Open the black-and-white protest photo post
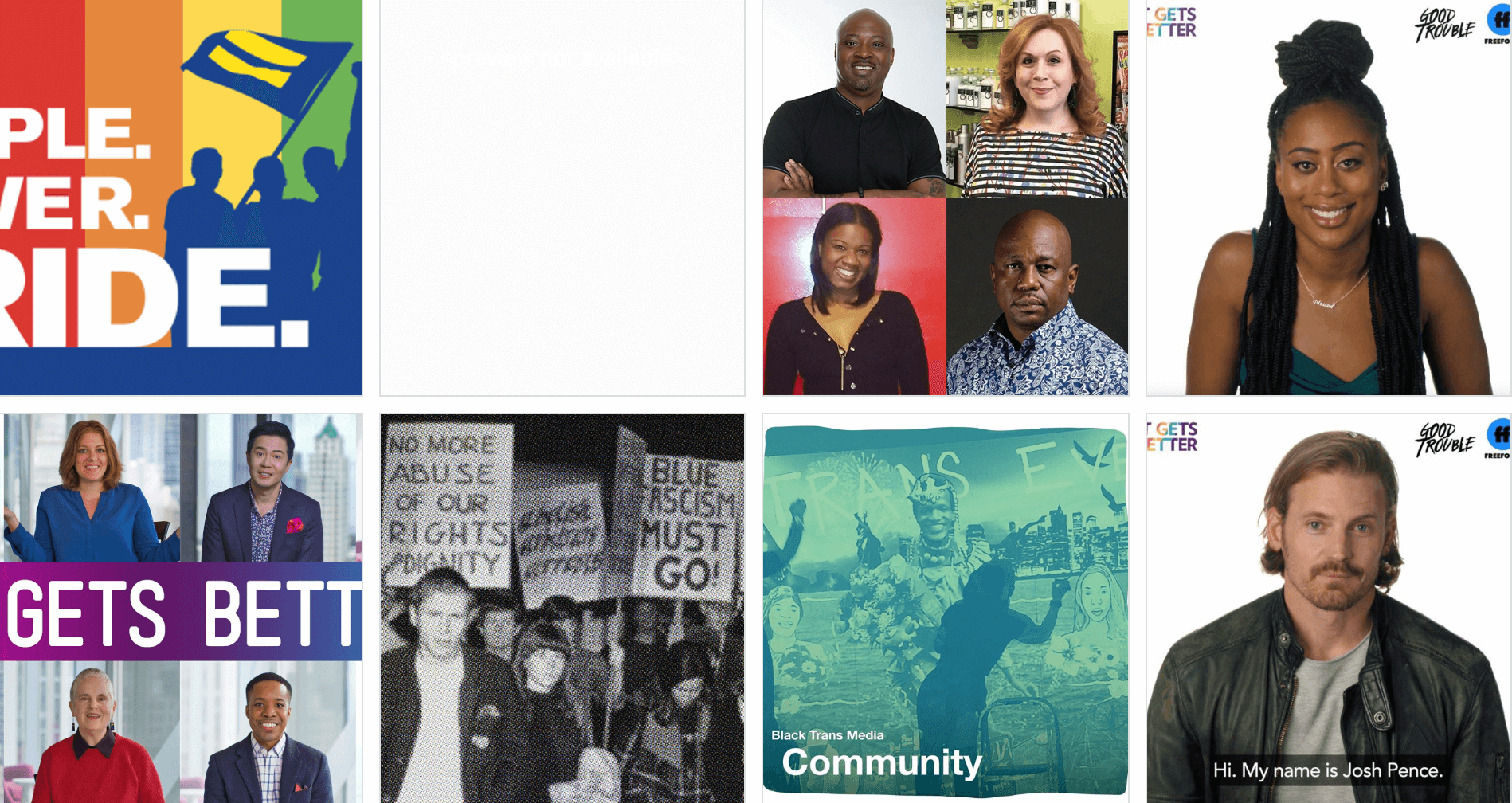Screen dimensions: 1512x803 (562, 608)
